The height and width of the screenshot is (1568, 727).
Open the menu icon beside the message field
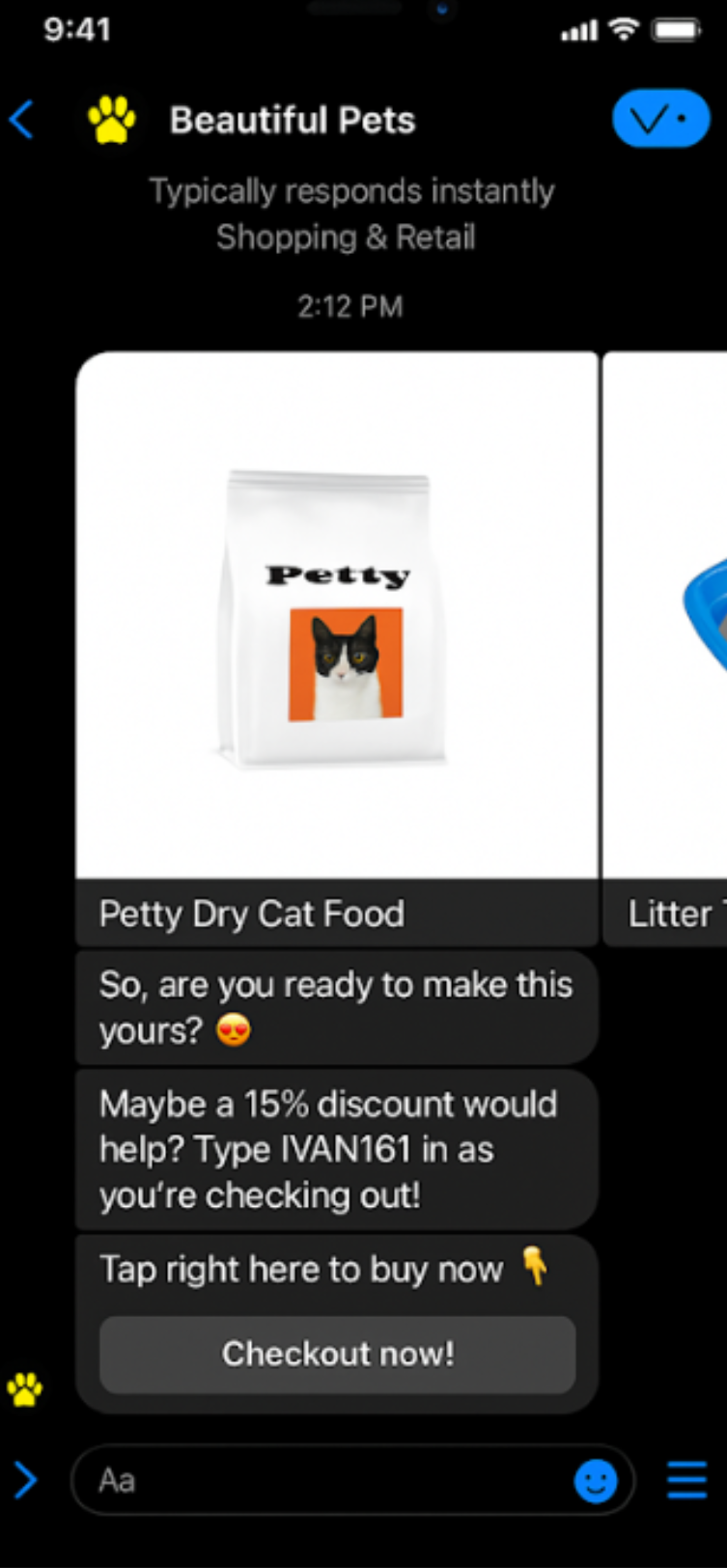[686, 1479]
